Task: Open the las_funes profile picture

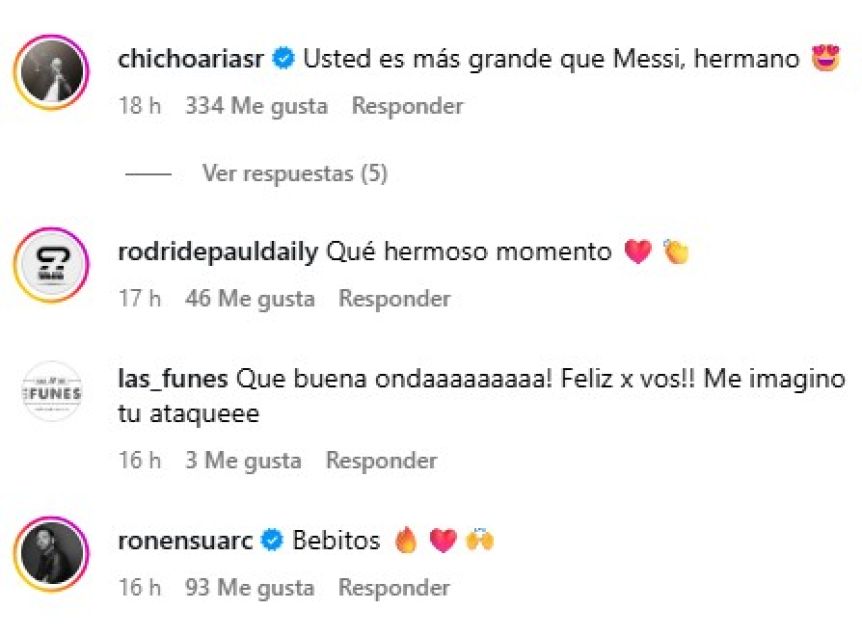Action: (52, 391)
